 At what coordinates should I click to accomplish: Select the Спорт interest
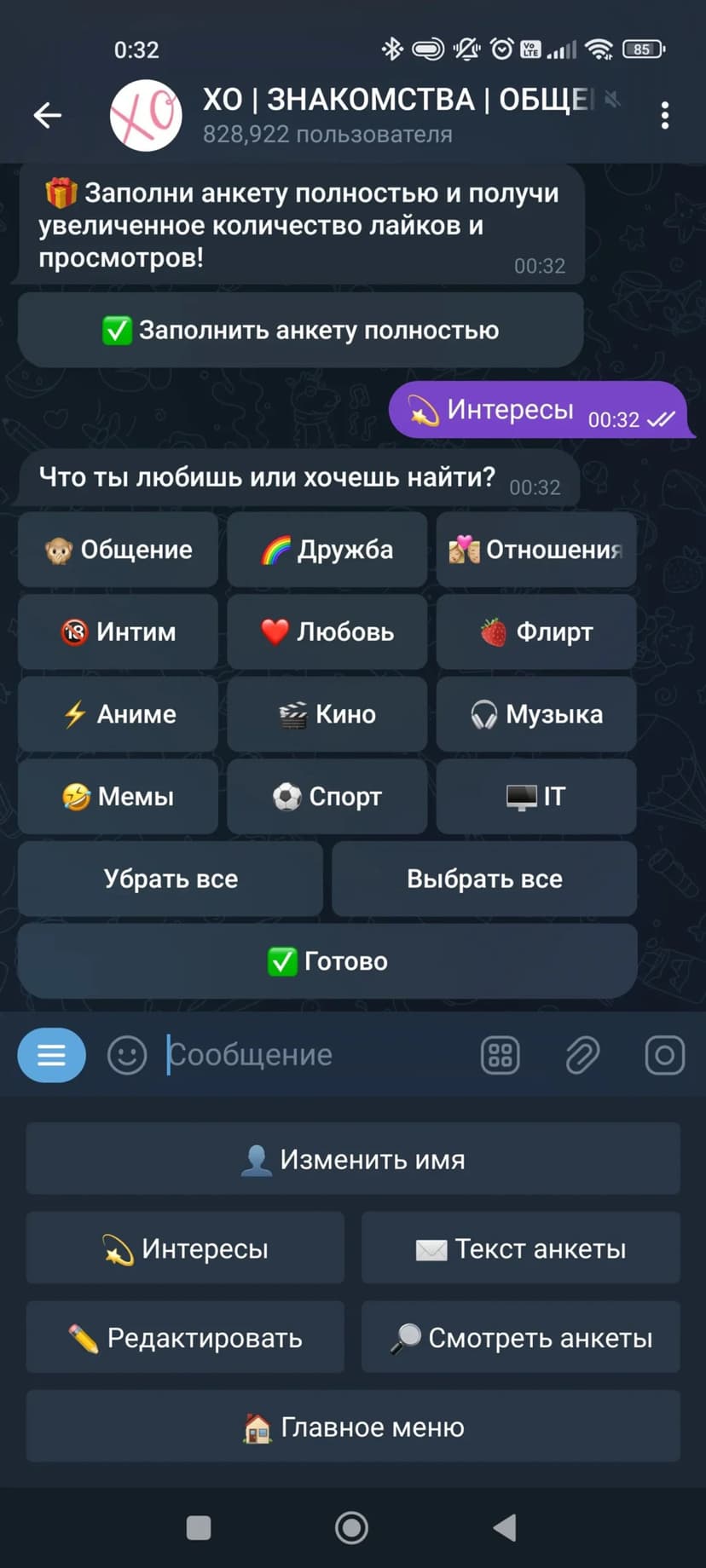click(327, 797)
